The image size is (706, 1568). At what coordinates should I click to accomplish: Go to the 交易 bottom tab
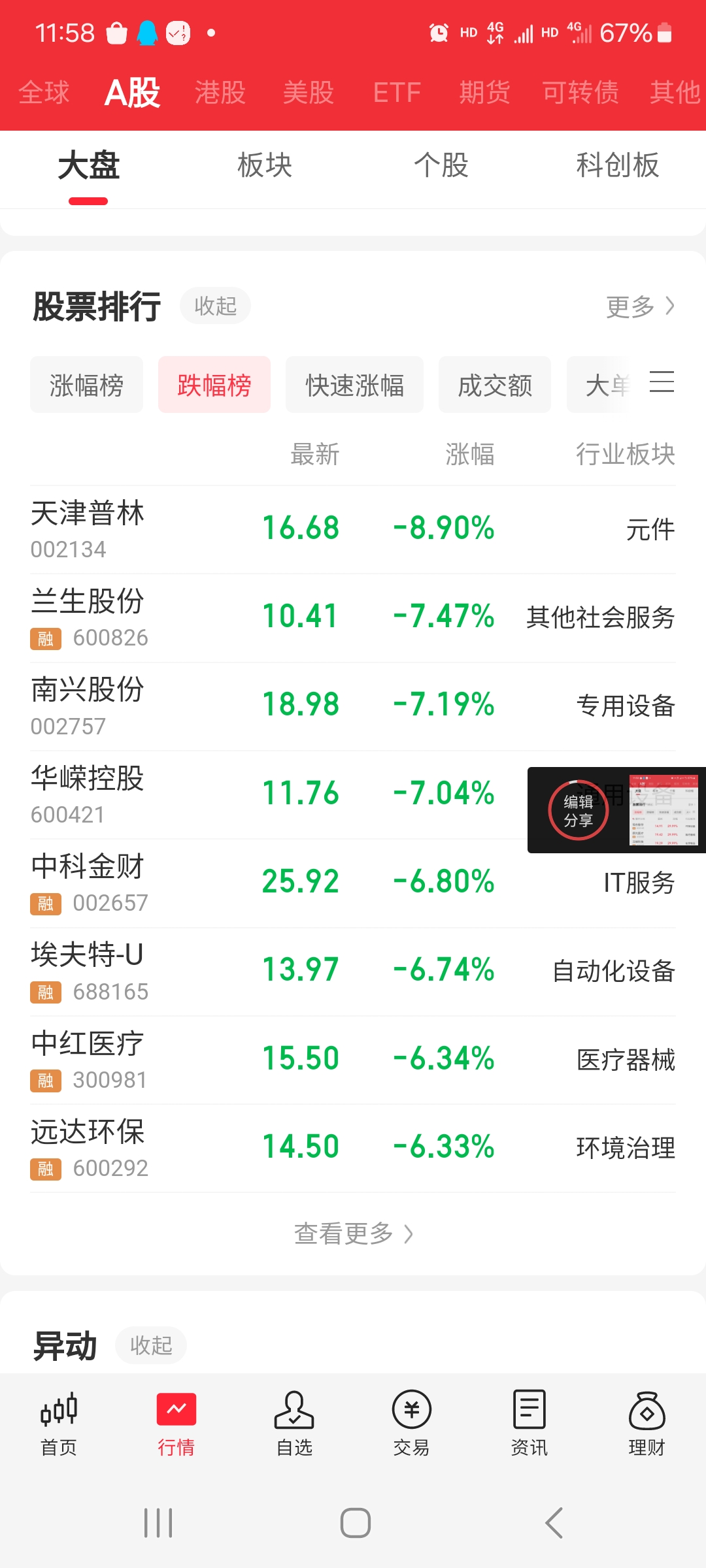point(411,1423)
